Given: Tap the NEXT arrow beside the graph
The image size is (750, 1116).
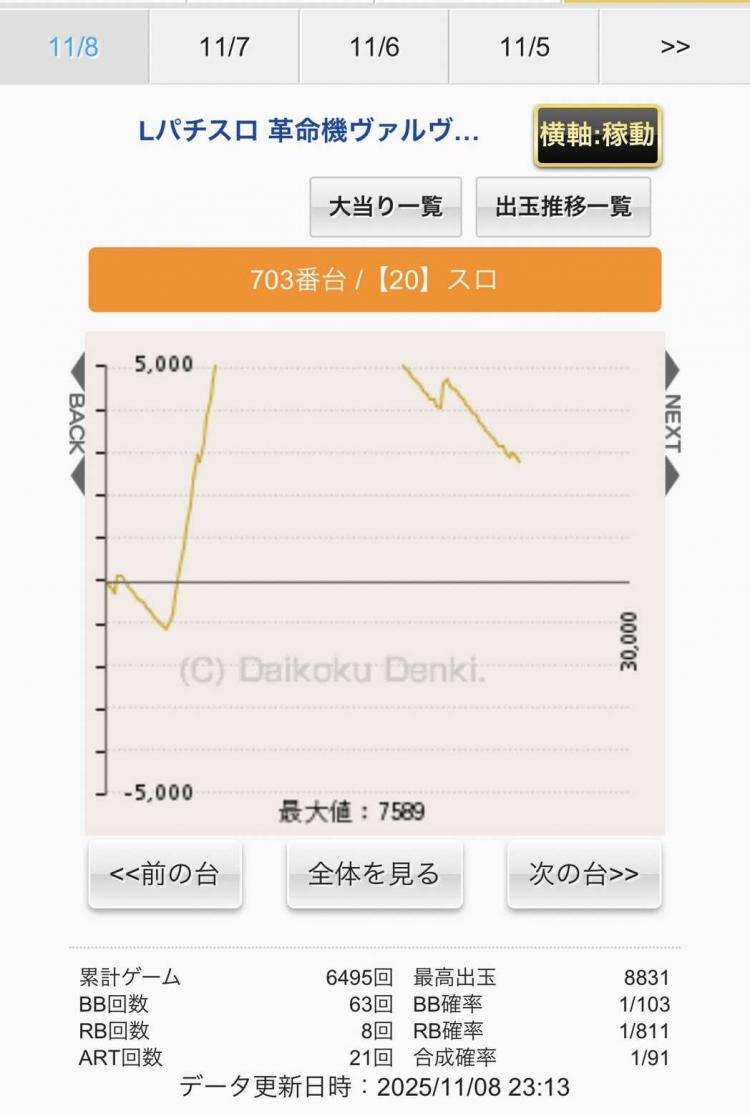Looking at the screenshot, I should click(x=672, y=425).
